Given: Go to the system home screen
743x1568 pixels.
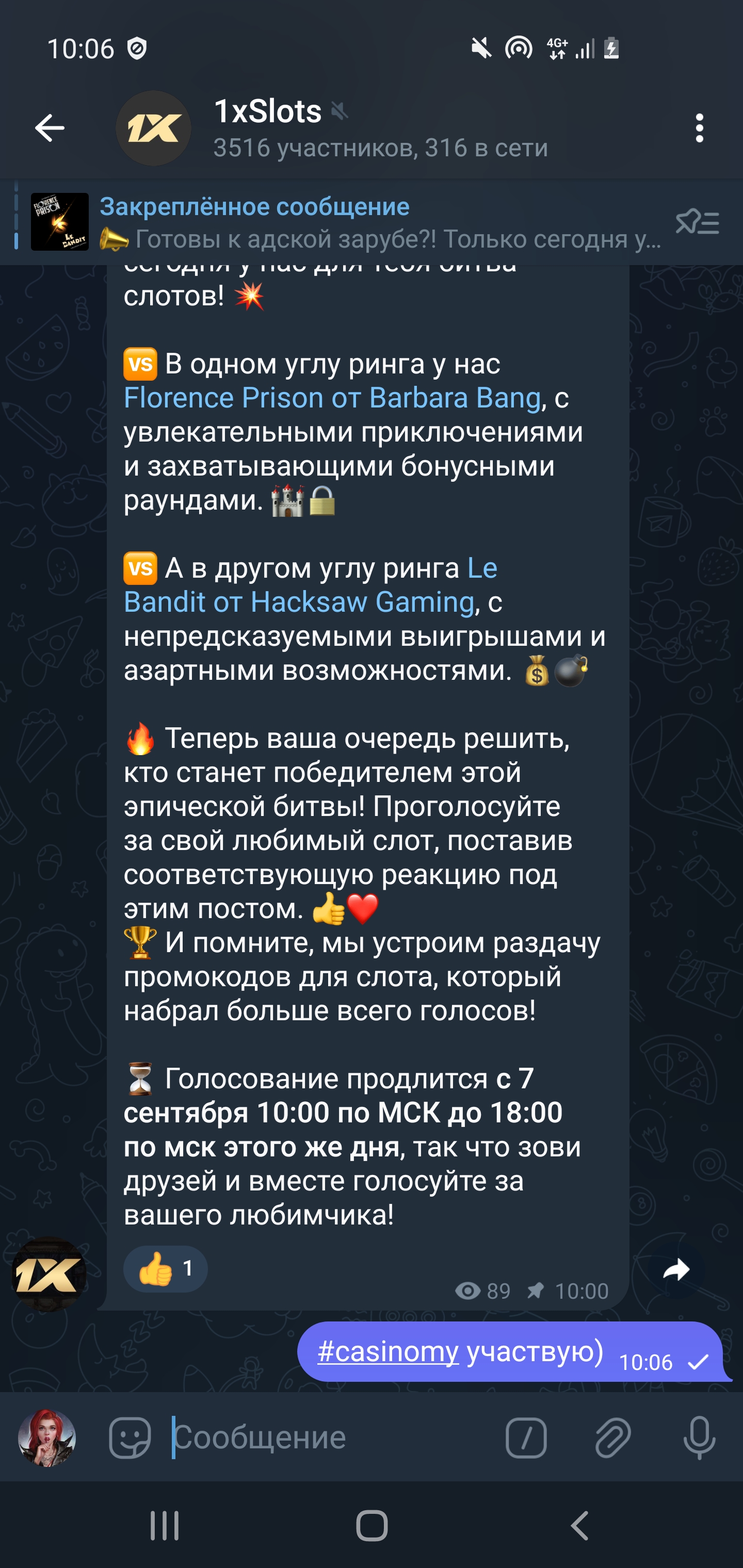Looking at the screenshot, I should [372, 1526].
